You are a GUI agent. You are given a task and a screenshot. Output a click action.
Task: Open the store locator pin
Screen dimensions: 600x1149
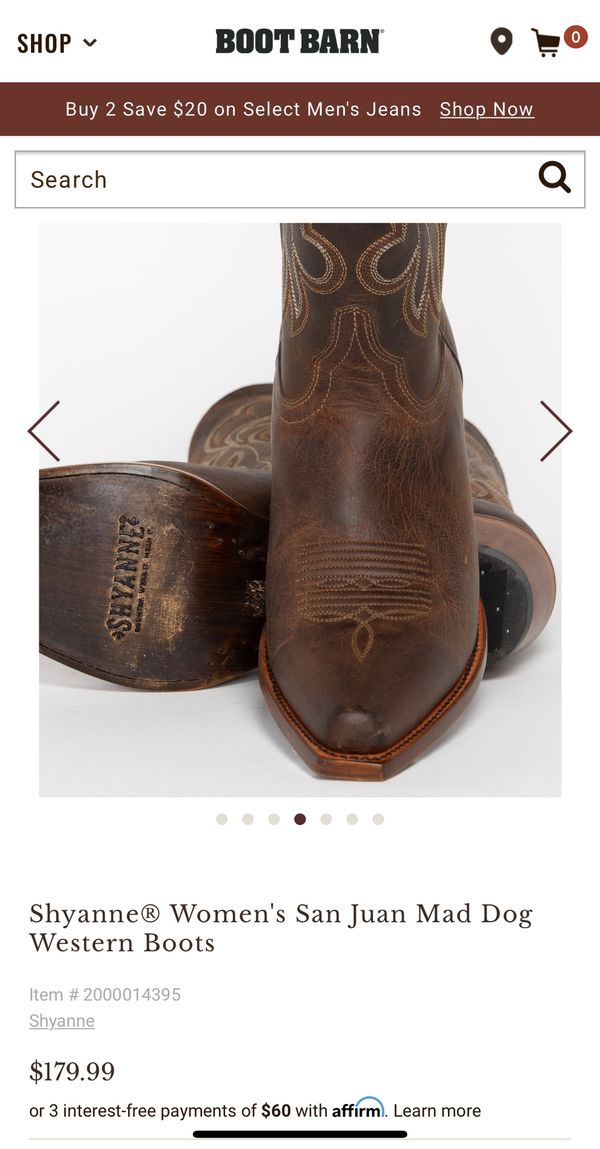501,42
